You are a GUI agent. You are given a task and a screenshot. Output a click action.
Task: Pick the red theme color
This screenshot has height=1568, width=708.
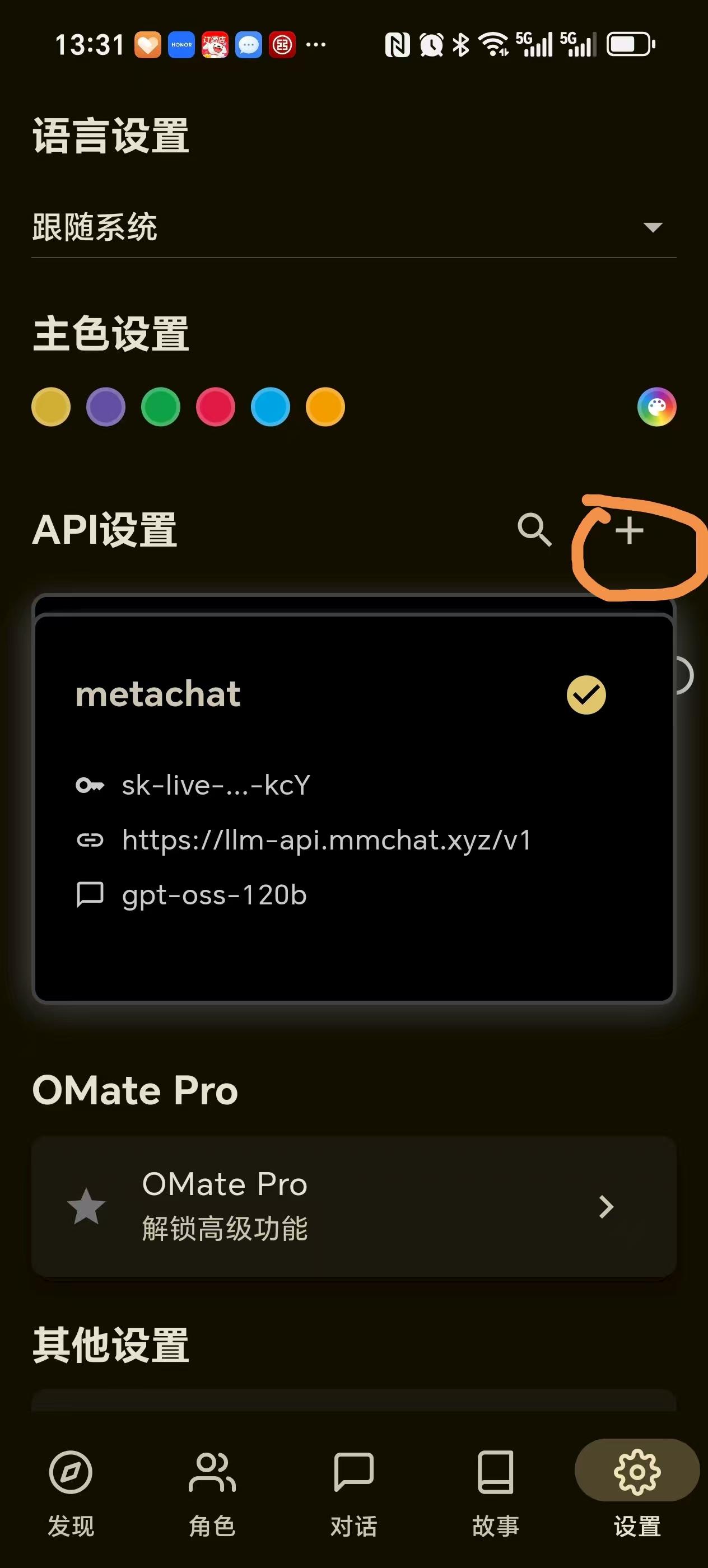coord(216,407)
